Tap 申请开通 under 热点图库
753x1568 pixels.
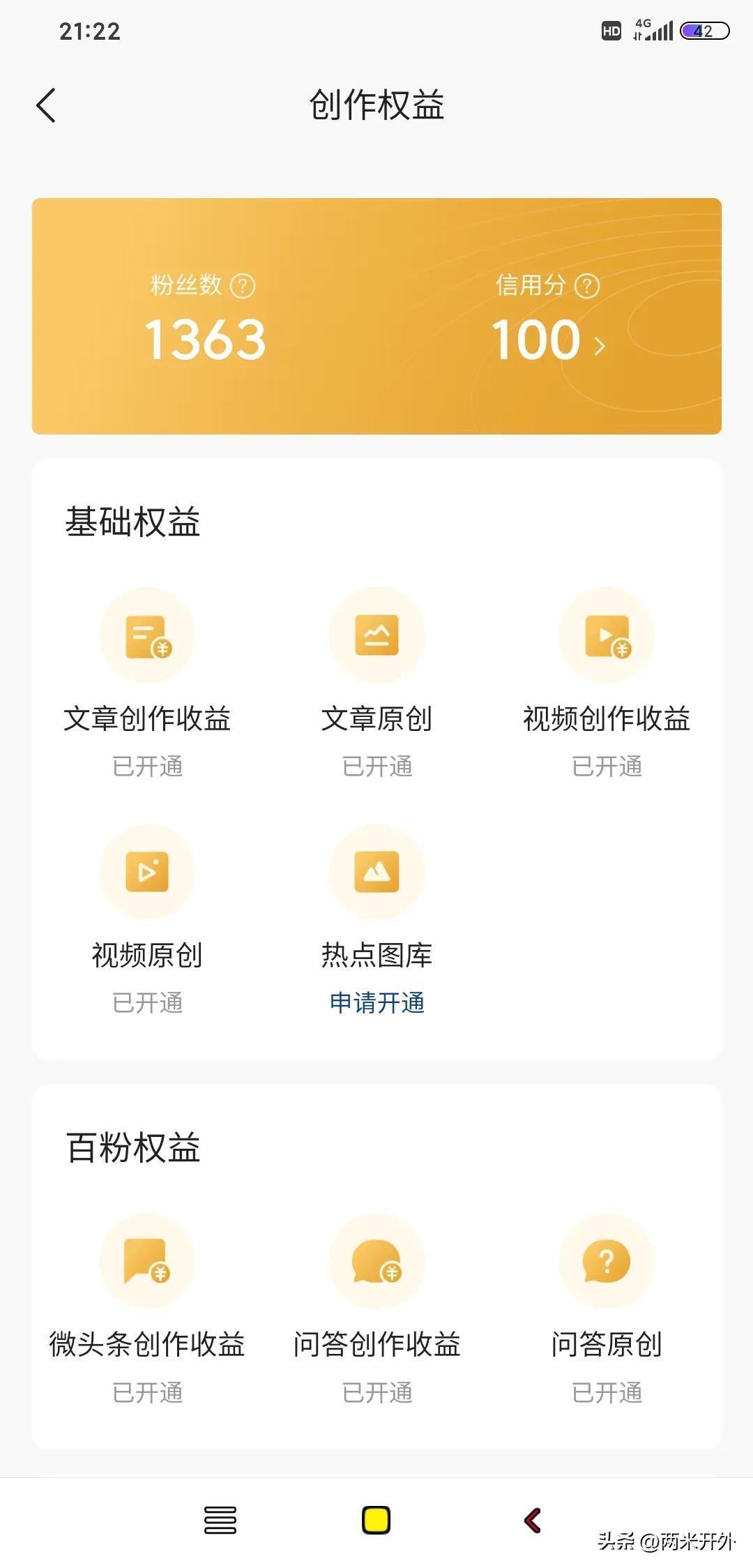pos(376,1003)
